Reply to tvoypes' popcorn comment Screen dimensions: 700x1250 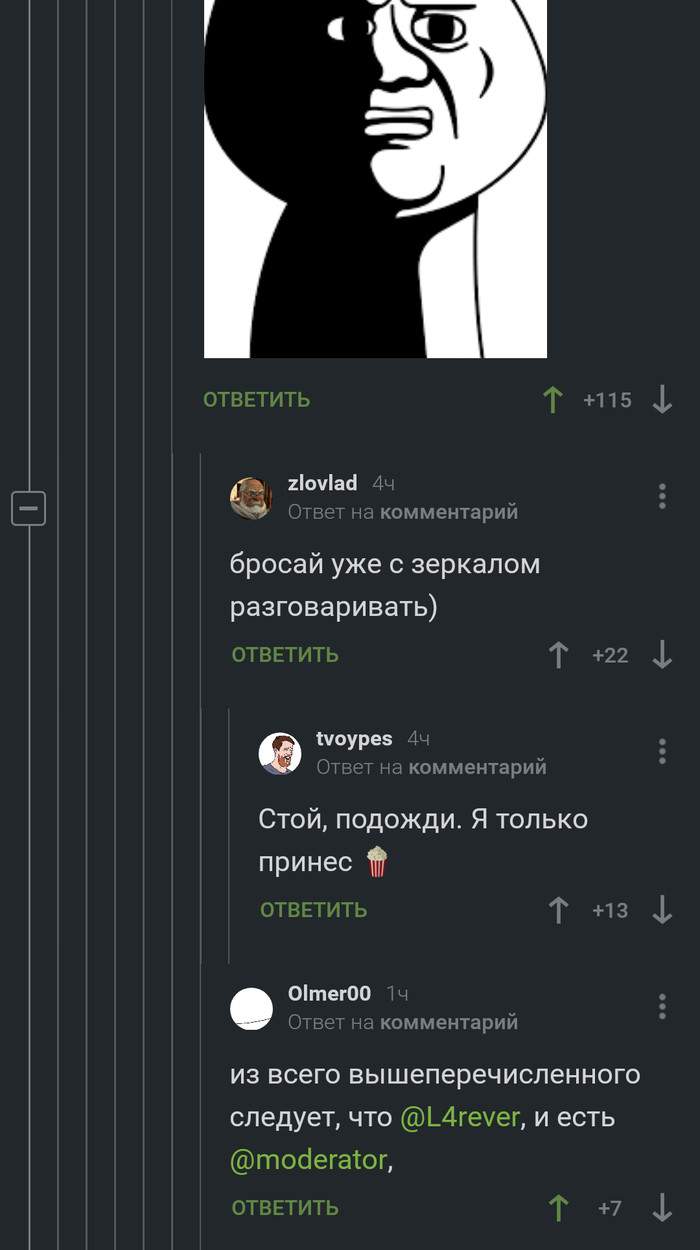(313, 910)
